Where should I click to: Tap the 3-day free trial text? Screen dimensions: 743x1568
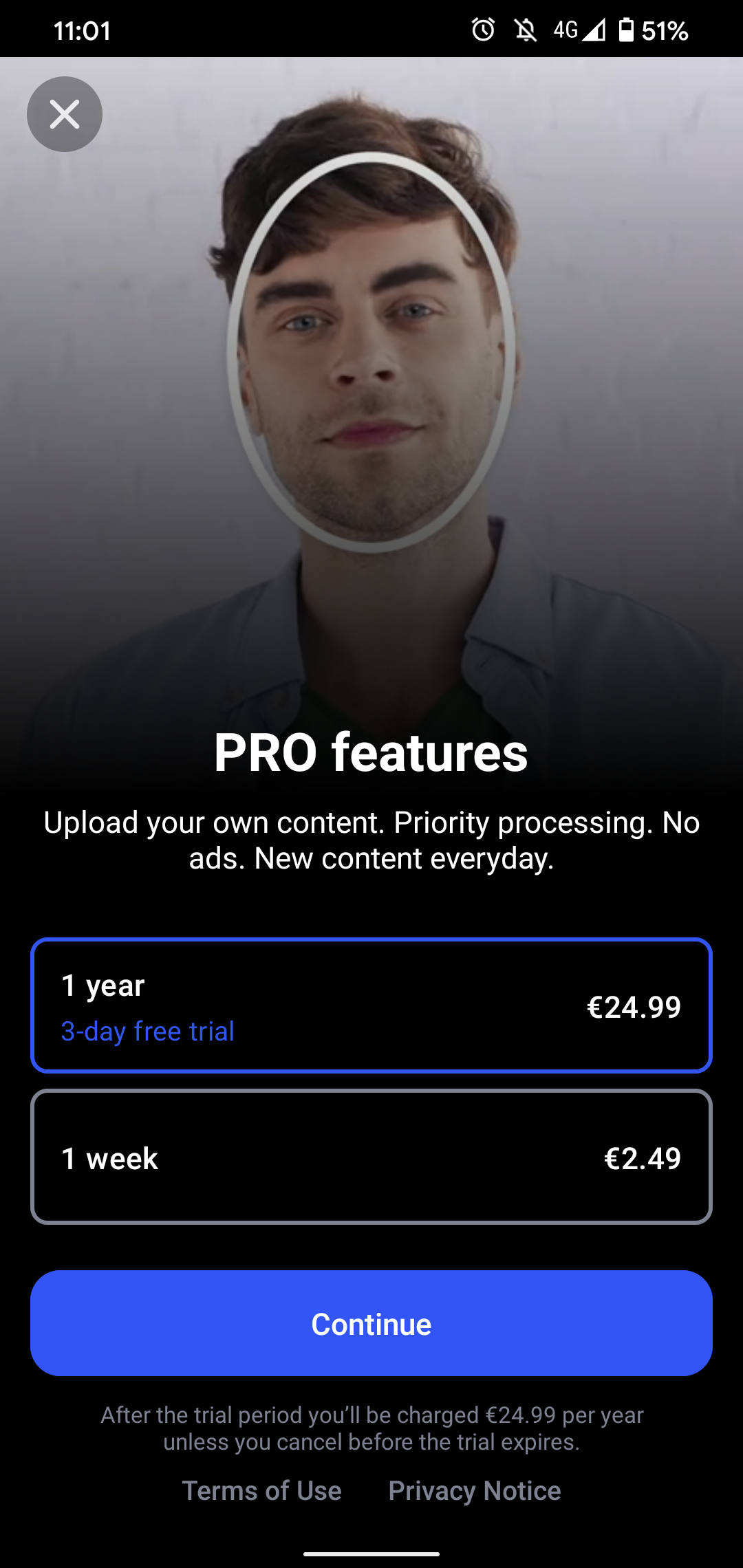pyautogui.click(x=146, y=1031)
